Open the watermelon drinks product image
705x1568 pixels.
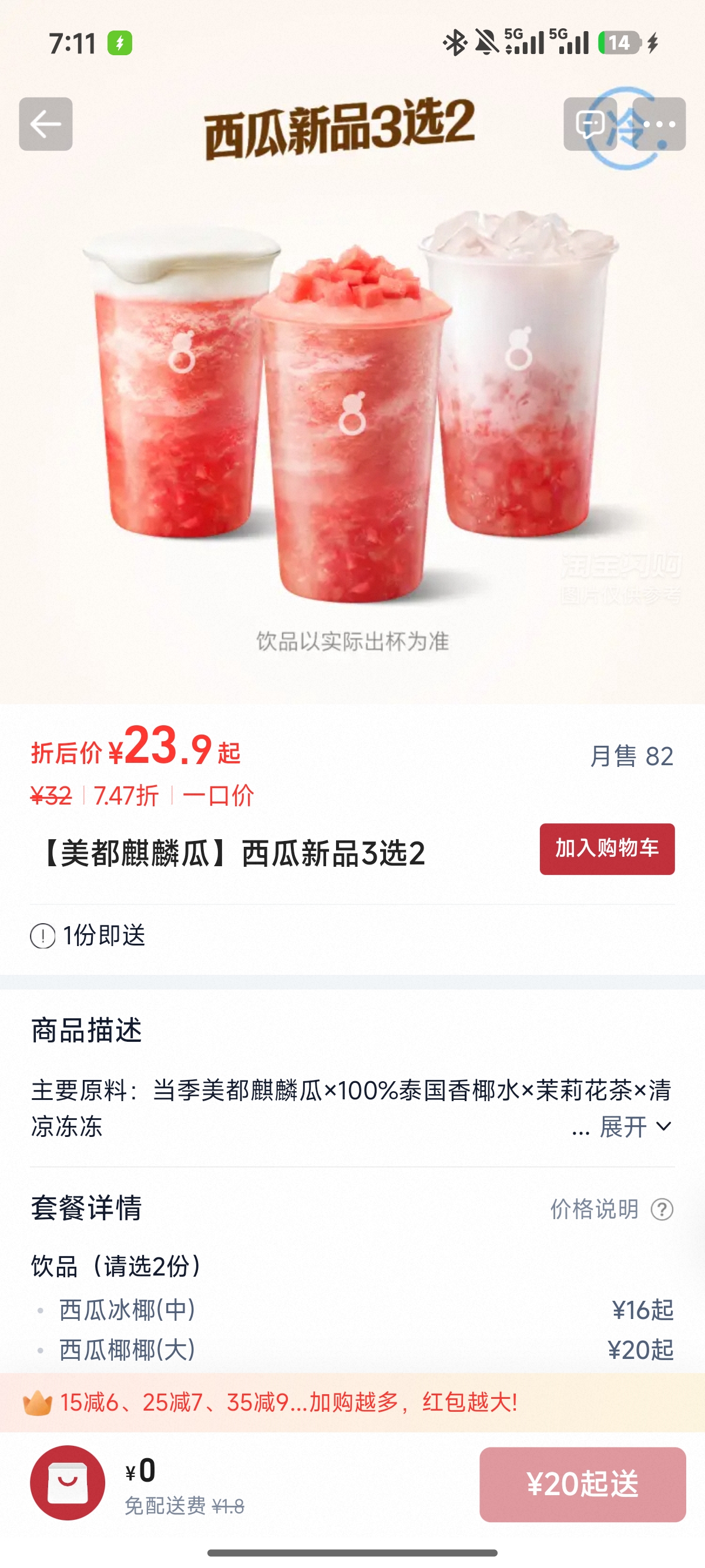coord(352,389)
